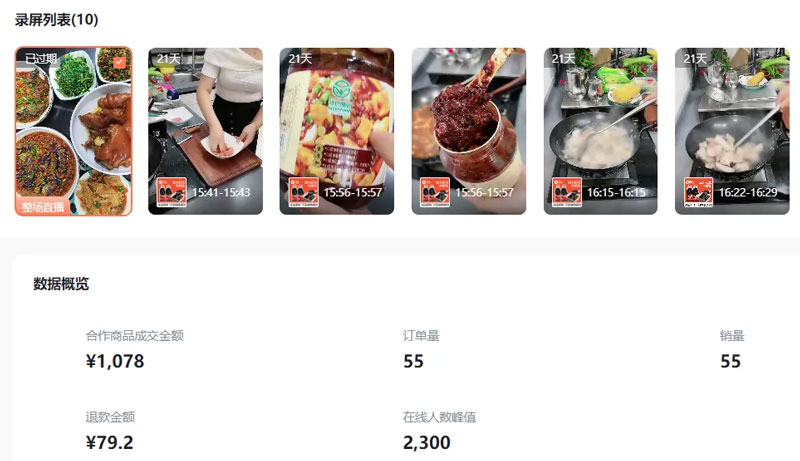800x461 pixels.
Task: Select the 16:22-16:29 recording clip
Action: [732, 130]
